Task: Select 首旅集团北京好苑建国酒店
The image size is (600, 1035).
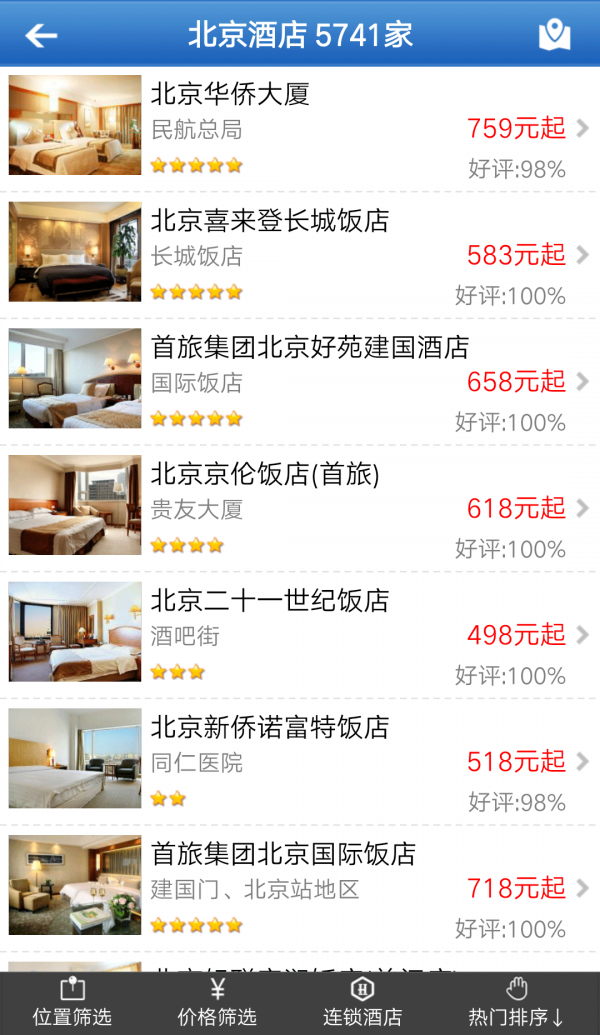Action: (x=300, y=381)
